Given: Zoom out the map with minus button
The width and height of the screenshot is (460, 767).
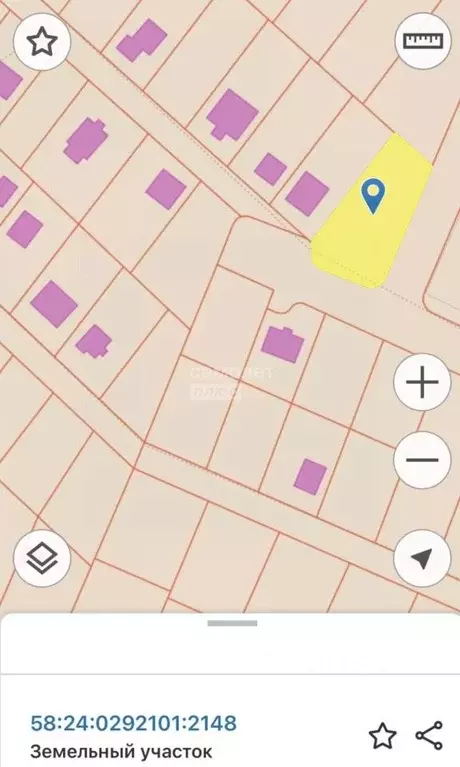Looking at the screenshot, I should pos(422,460).
